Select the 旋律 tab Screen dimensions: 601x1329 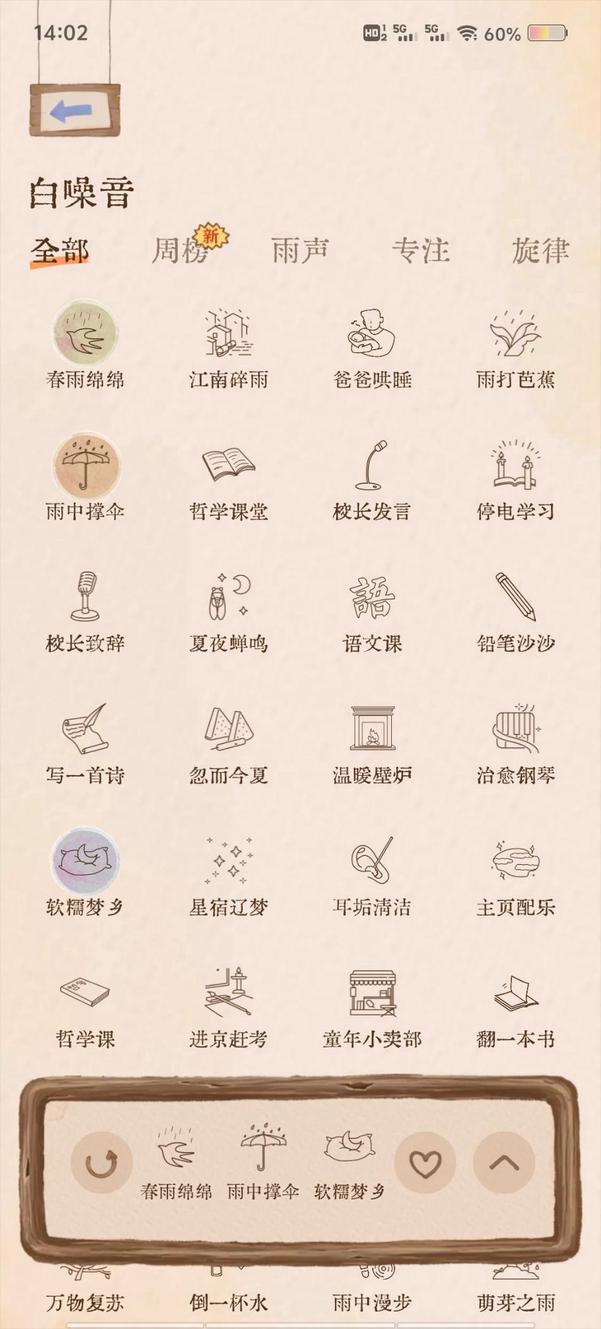tap(540, 250)
